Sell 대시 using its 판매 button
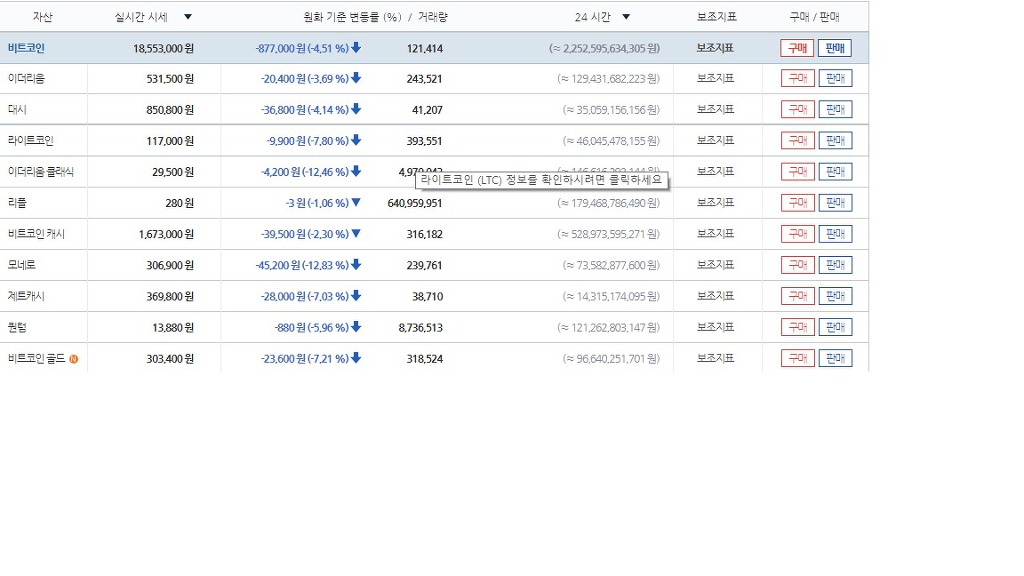 (x=835, y=109)
